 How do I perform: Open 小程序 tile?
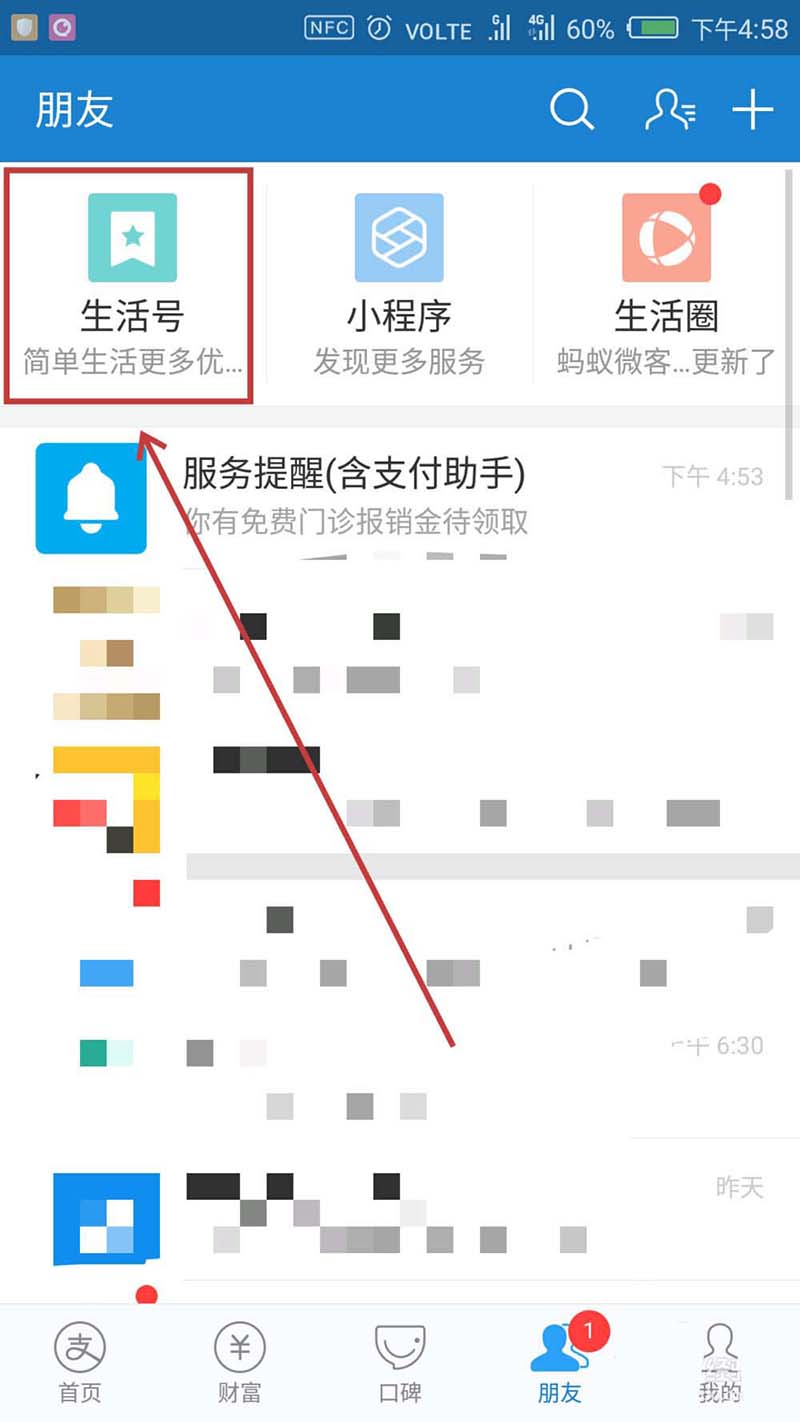[x=399, y=285]
